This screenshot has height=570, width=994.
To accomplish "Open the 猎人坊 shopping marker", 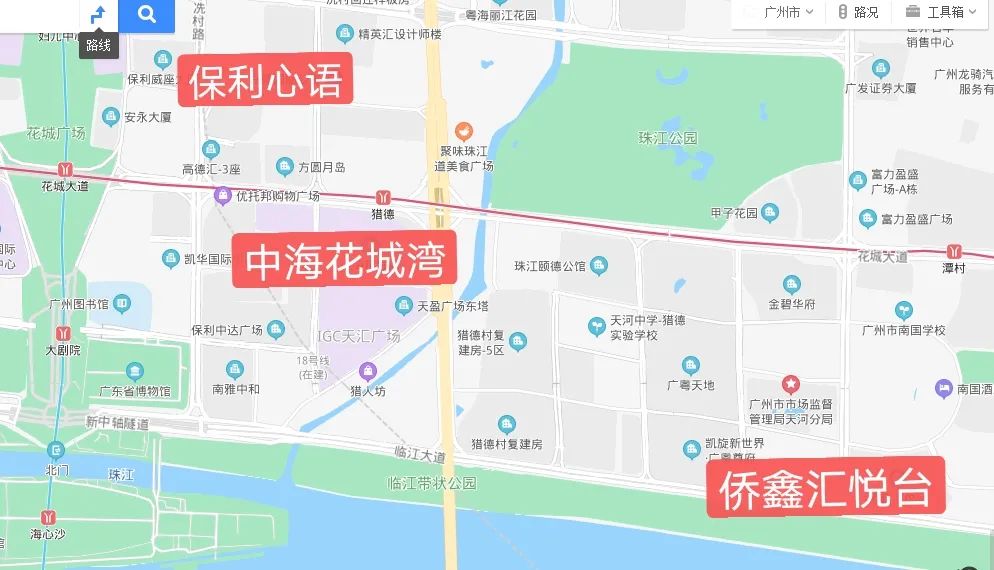I will [368, 372].
